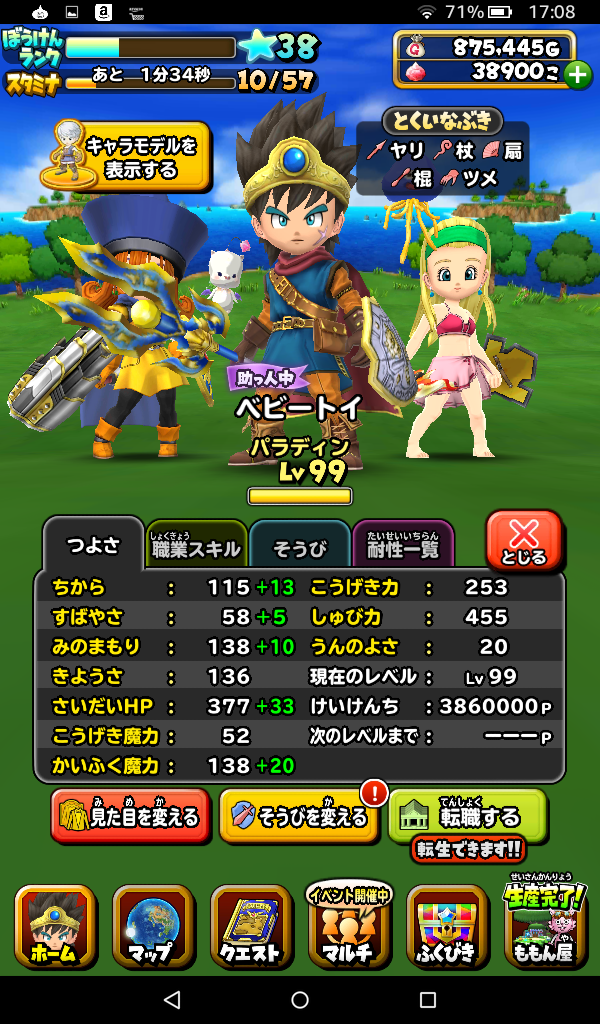
Task: Open the マルチ menu item
Action: click(x=348, y=926)
